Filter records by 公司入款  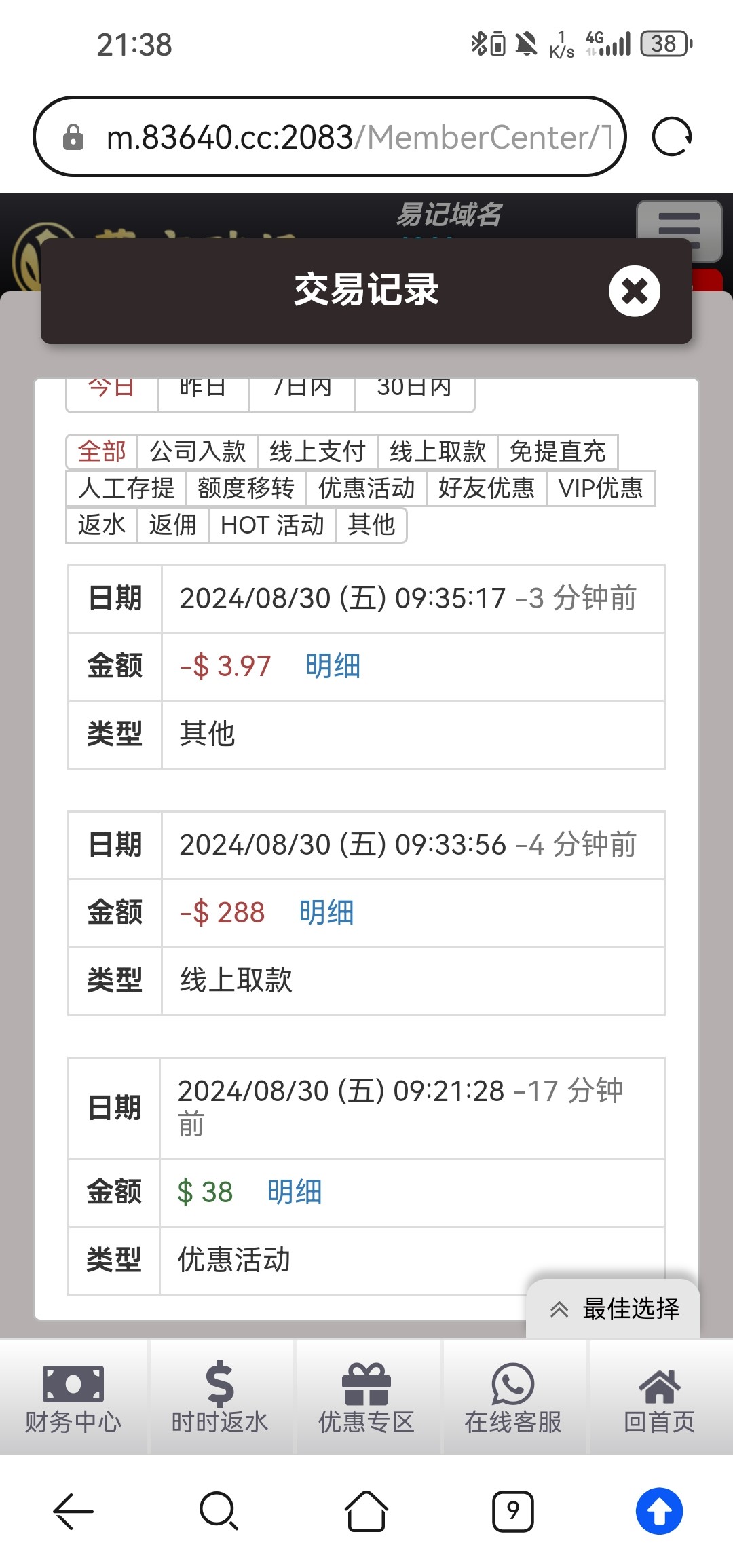pos(197,451)
